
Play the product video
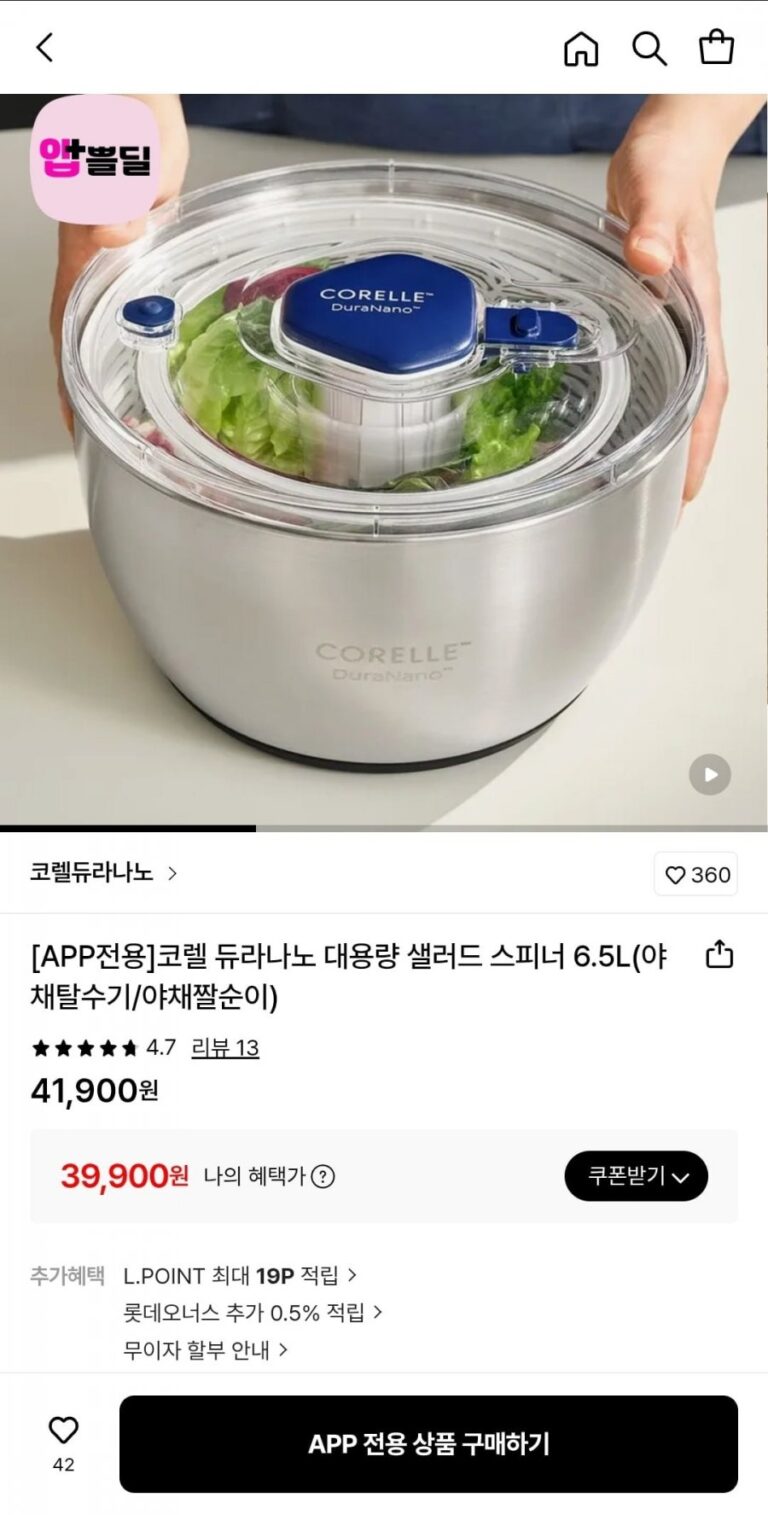coord(710,774)
